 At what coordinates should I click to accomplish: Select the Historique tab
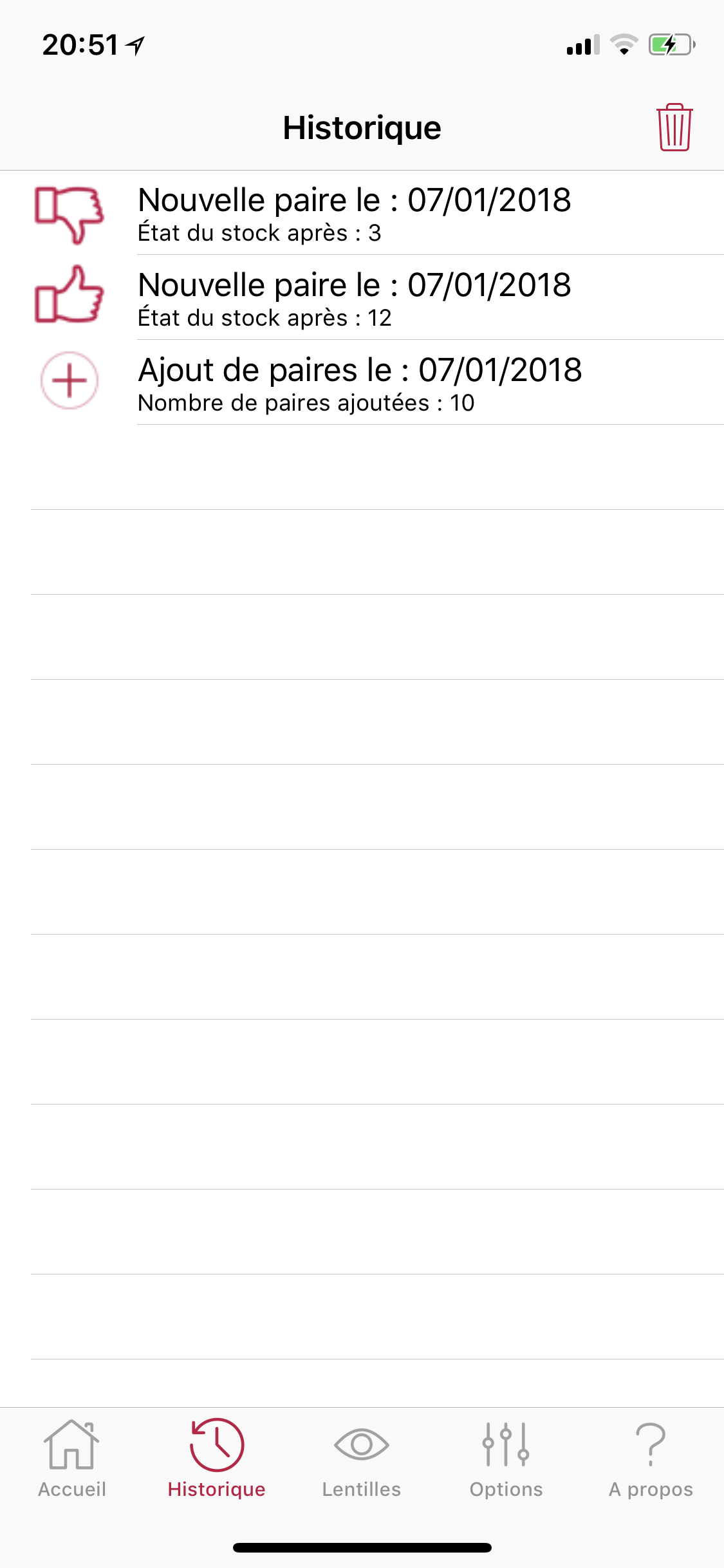point(216,1459)
